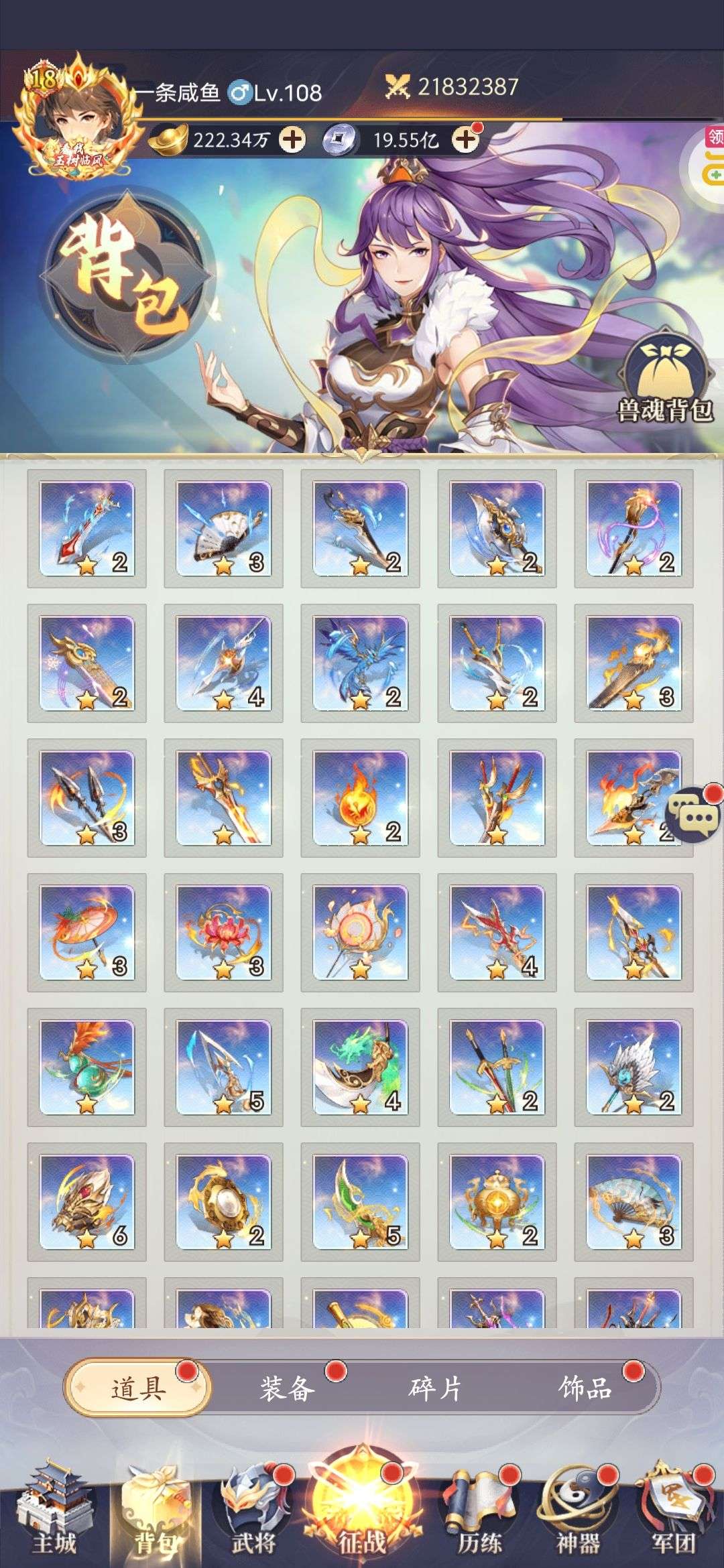Select the fireball orb 2-star item
The height and width of the screenshot is (1568, 724).
click(360, 798)
